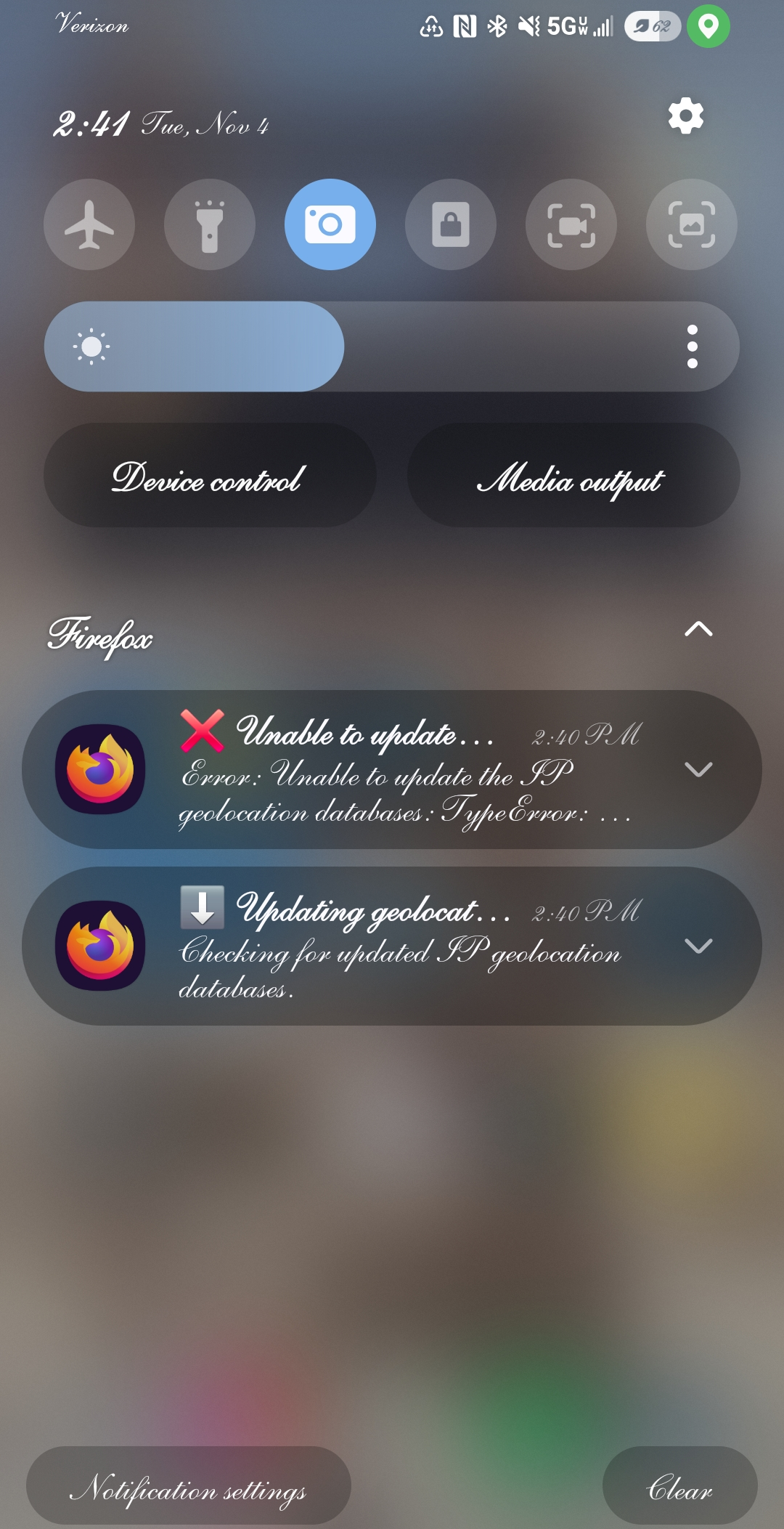Open the Unable to update notification
784x1529 pixels.
point(407,771)
